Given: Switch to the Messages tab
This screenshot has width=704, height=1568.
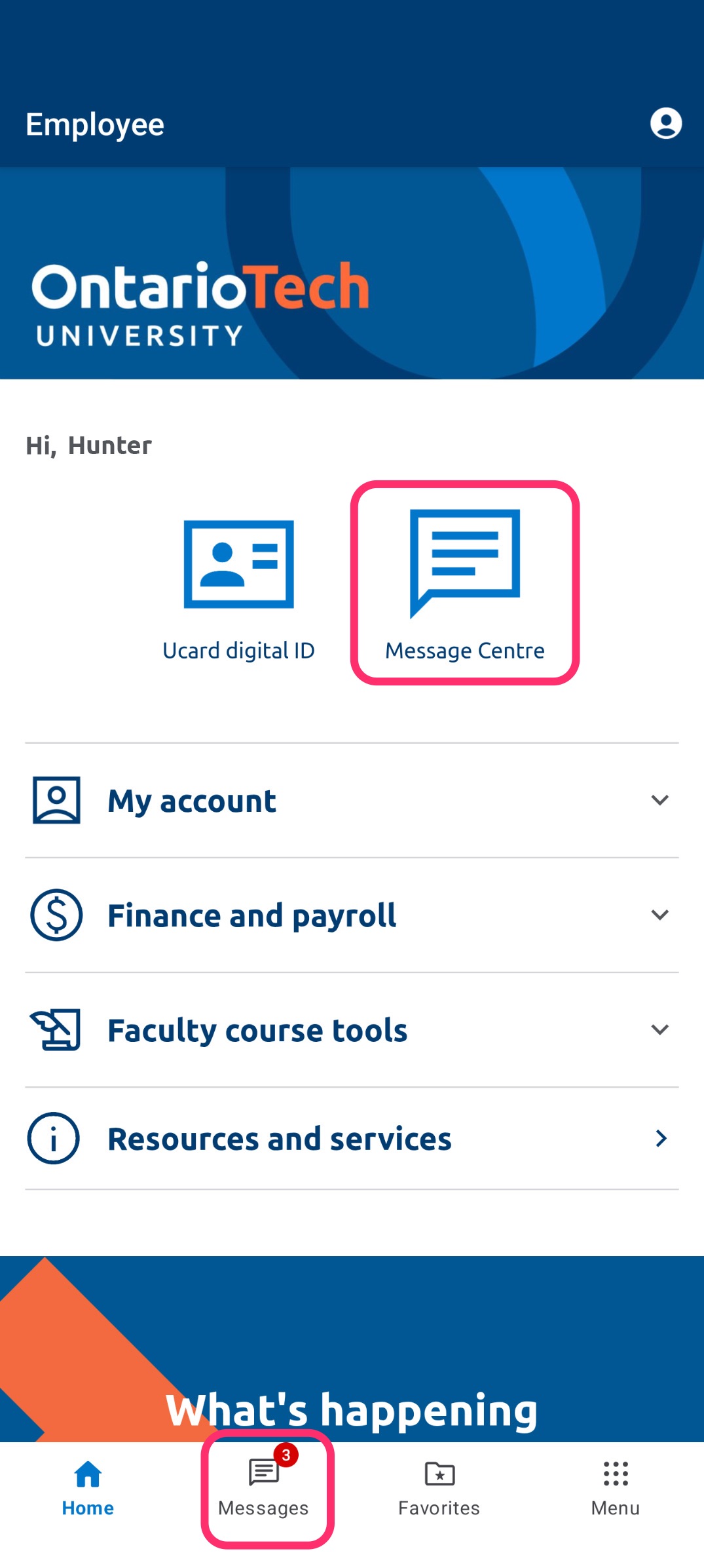Looking at the screenshot, I should pyautogui.click(x=264, y=1489).
